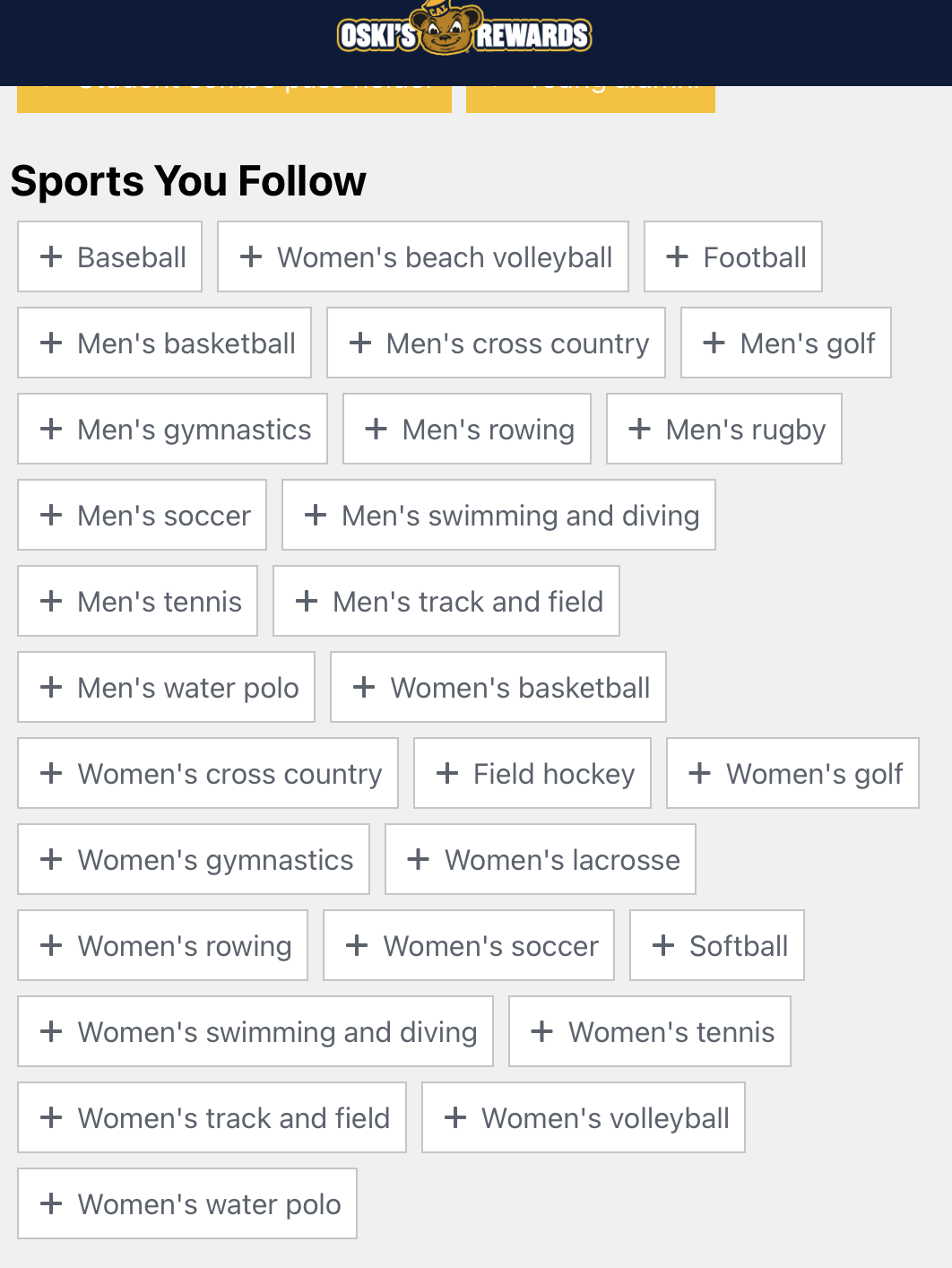Add Baseball to followed sports
Viewport: 952px width, 1268px height.
pos(110,257)
